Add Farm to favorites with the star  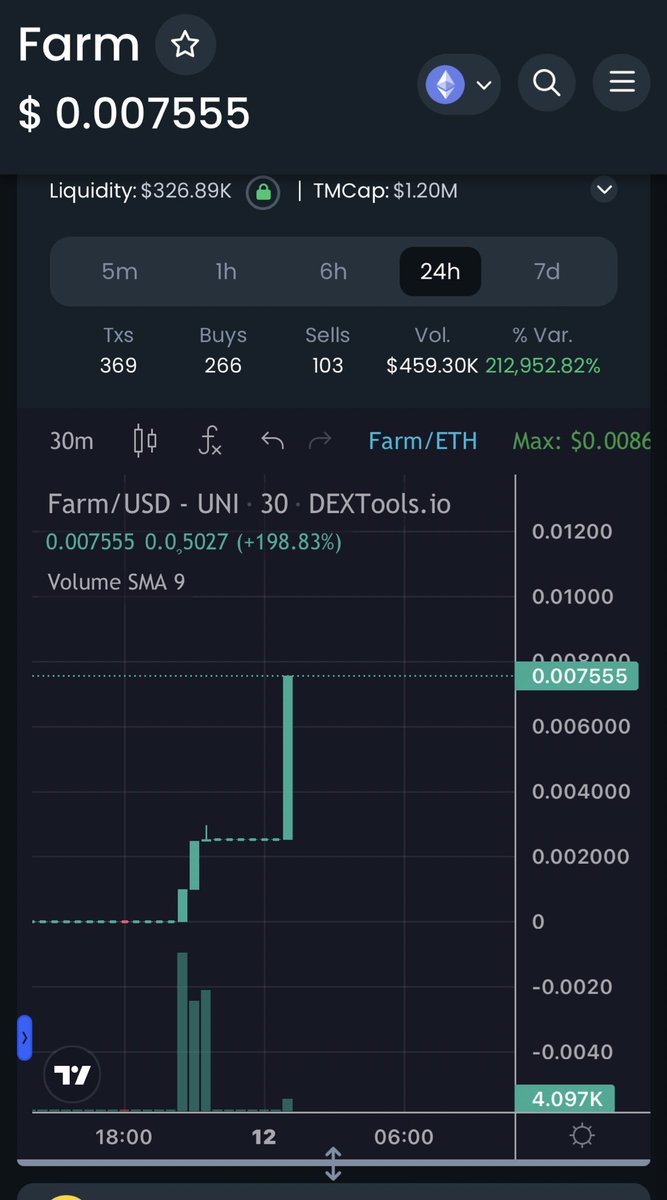point(185,45)
